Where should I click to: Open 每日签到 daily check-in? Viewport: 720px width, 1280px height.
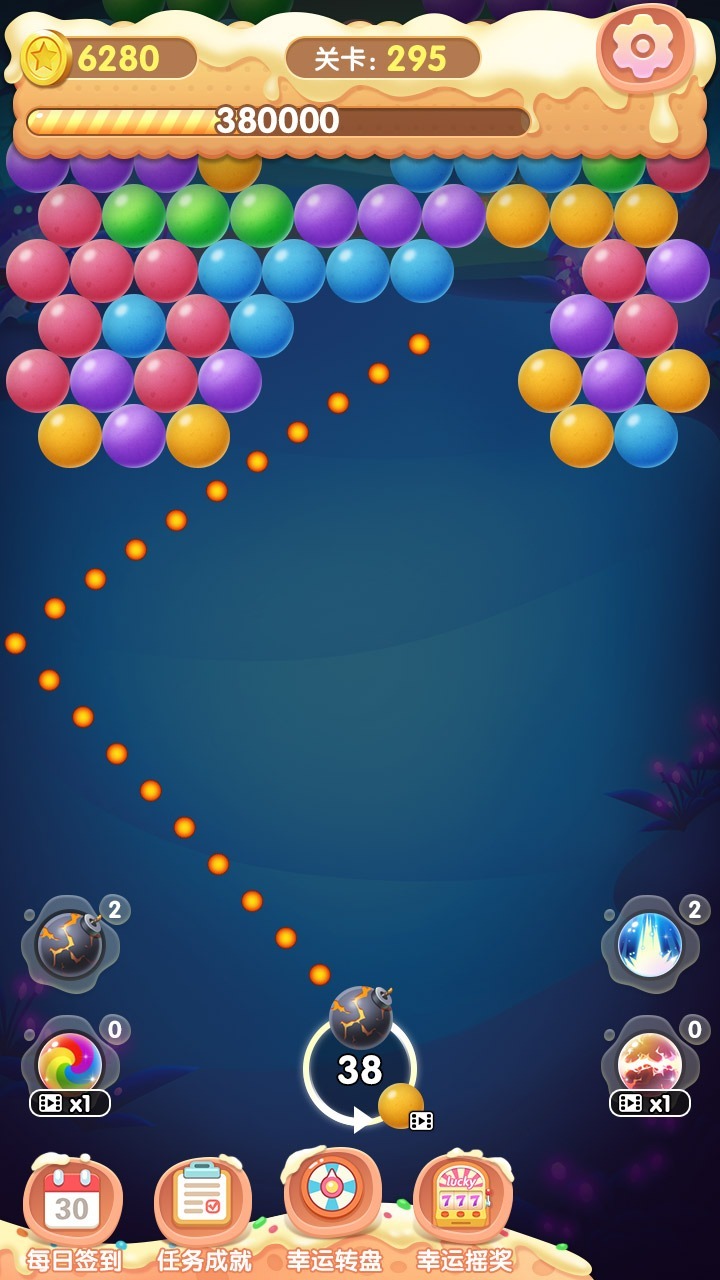tap(73, 1205)
